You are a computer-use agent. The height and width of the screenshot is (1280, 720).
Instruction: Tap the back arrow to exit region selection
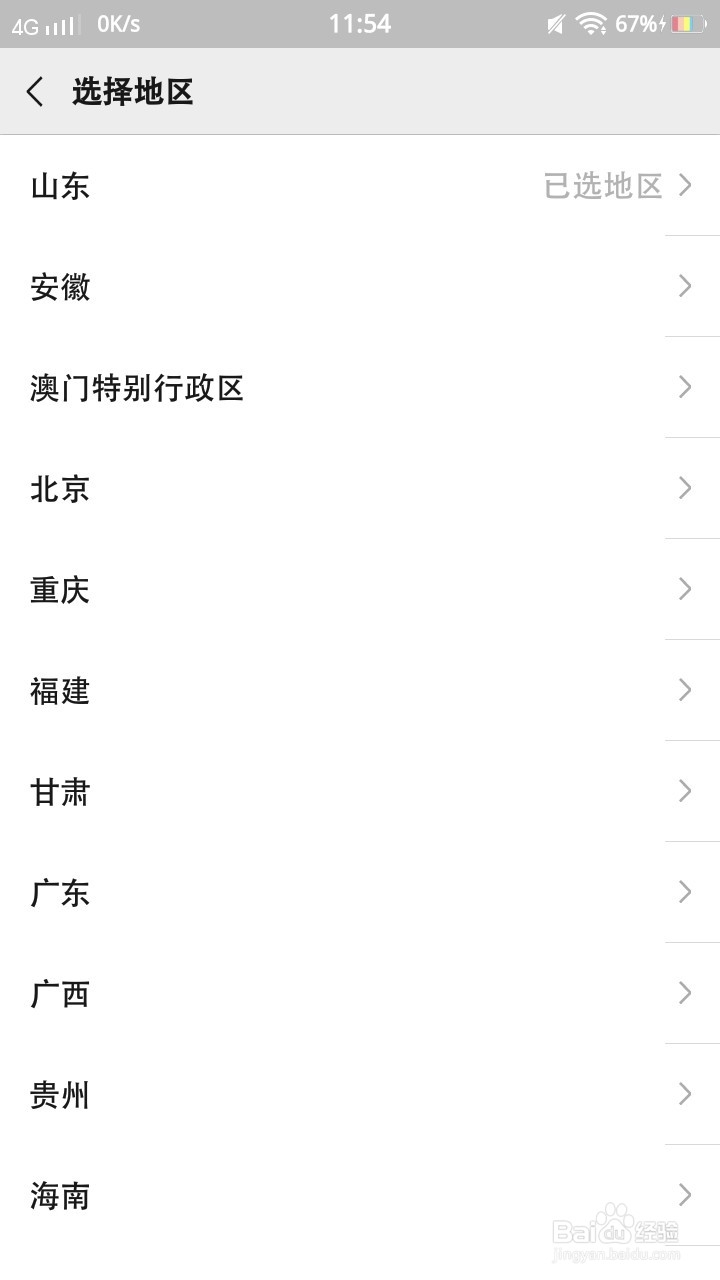pos(35,91)
